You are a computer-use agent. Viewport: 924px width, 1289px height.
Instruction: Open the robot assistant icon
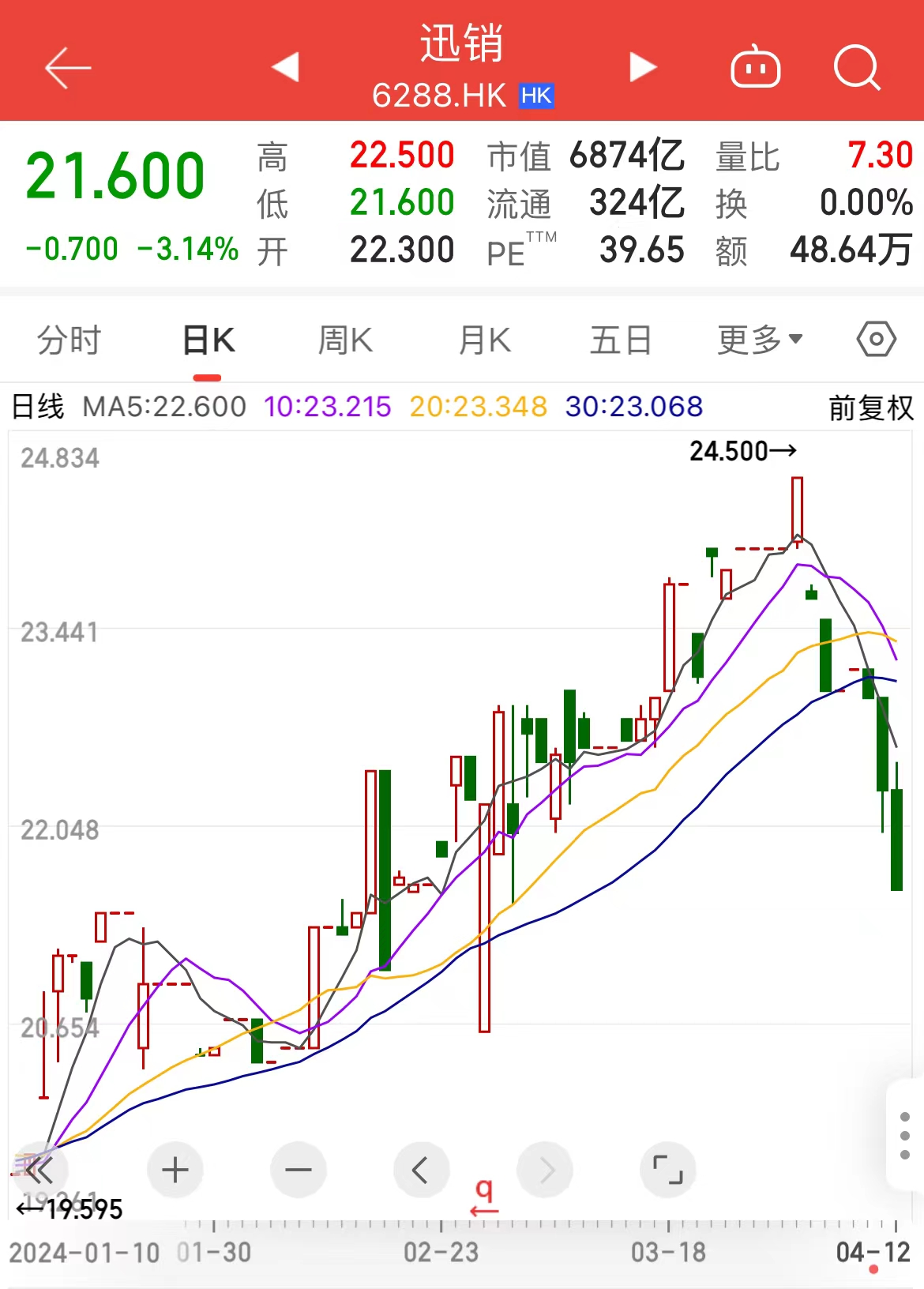coord(755,68)
